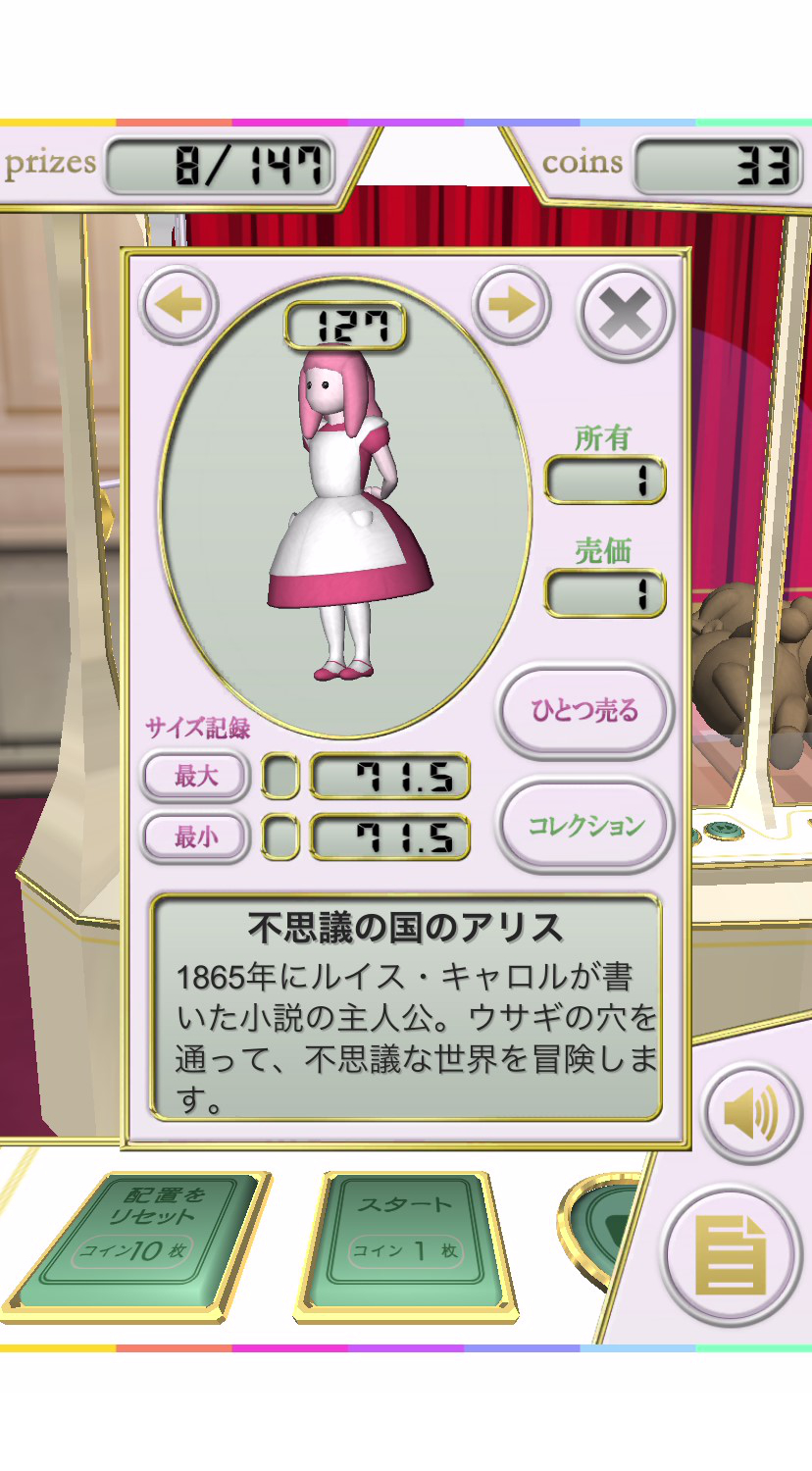This screenshot has height=1471, width=812.
Task: Tap the 最大 size record button
Action: 195,777
